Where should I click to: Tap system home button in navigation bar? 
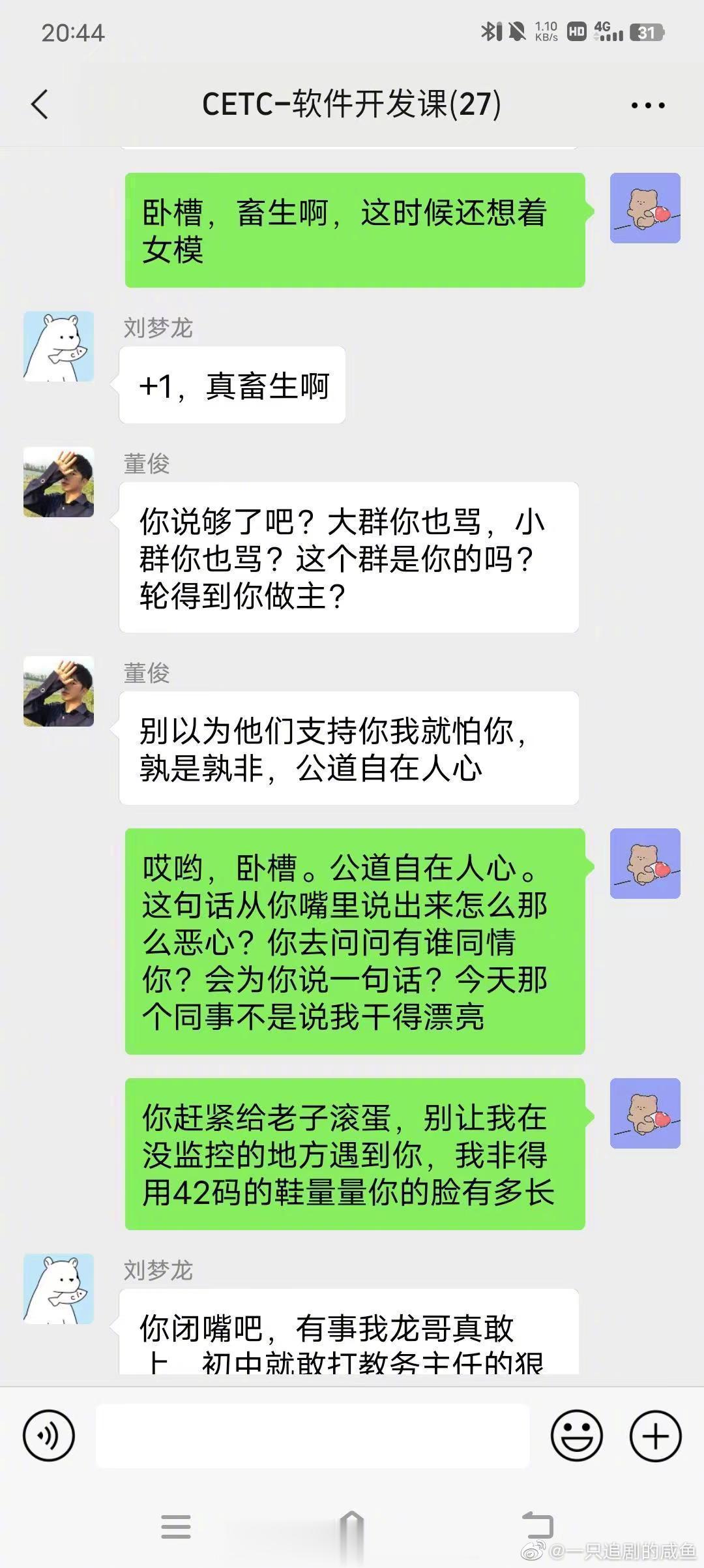(352, 1527)
